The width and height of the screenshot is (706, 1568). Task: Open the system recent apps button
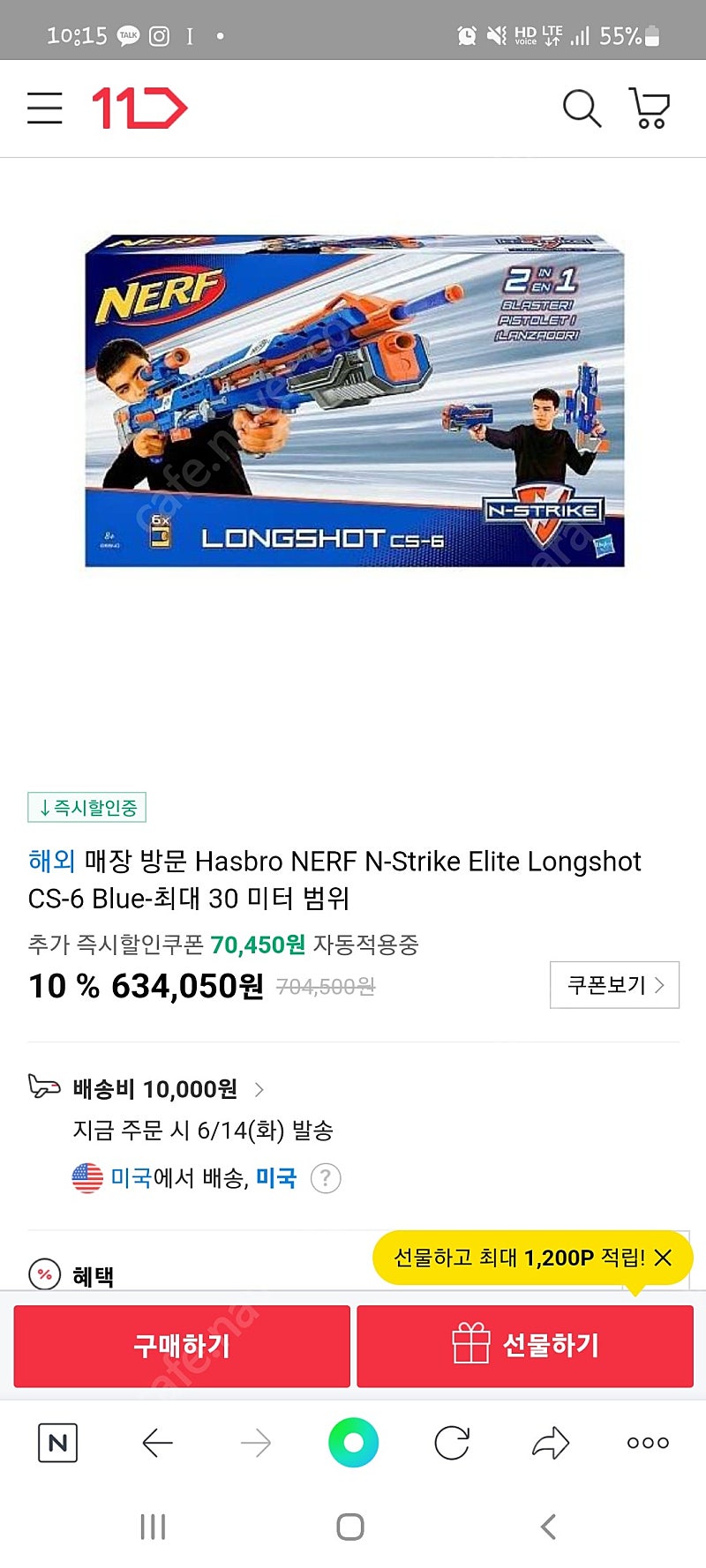154,1527
